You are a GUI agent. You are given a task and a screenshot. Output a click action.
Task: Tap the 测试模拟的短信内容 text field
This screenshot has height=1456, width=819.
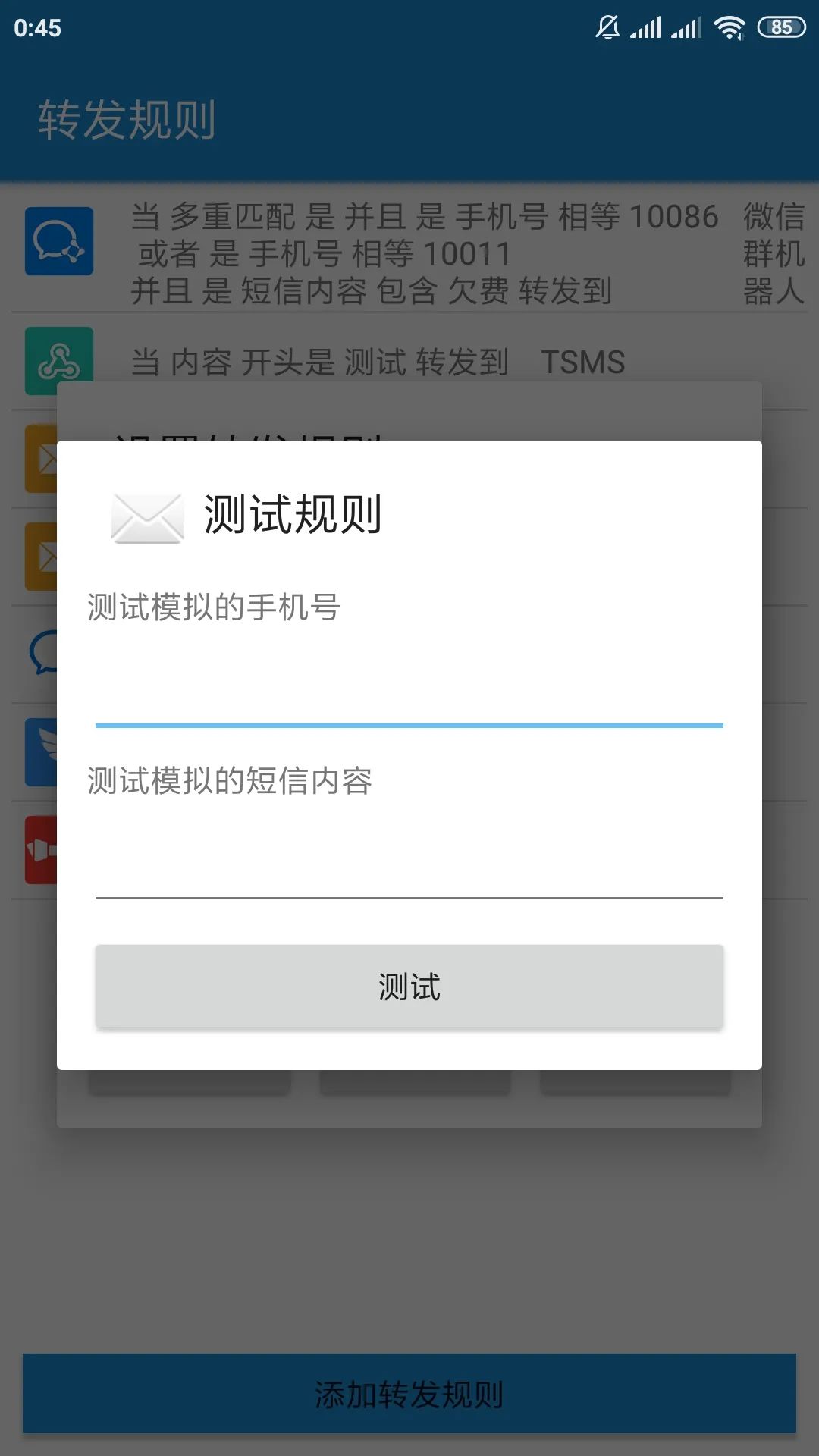(409, 864)
